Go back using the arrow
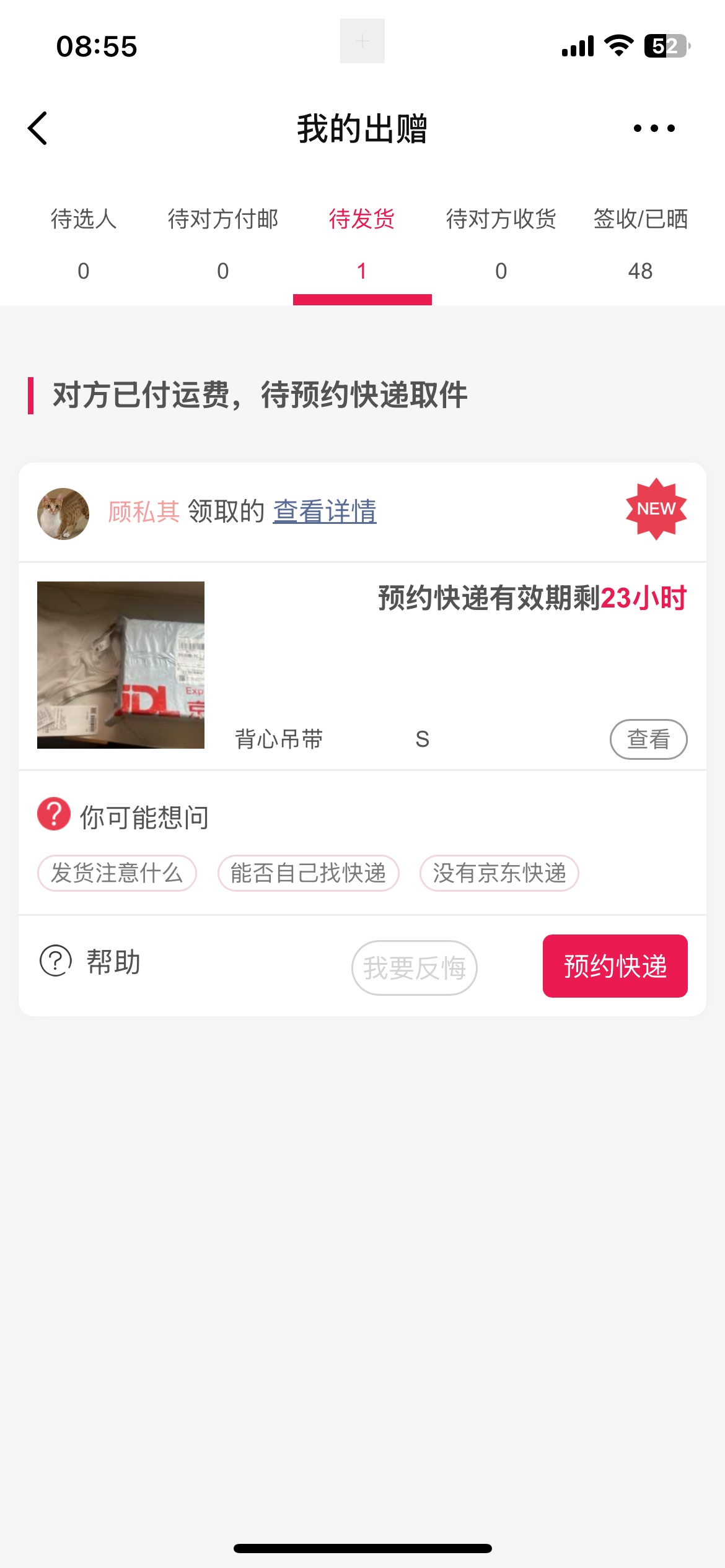This screenshot has width=725, height=1568. pos(38,129)
